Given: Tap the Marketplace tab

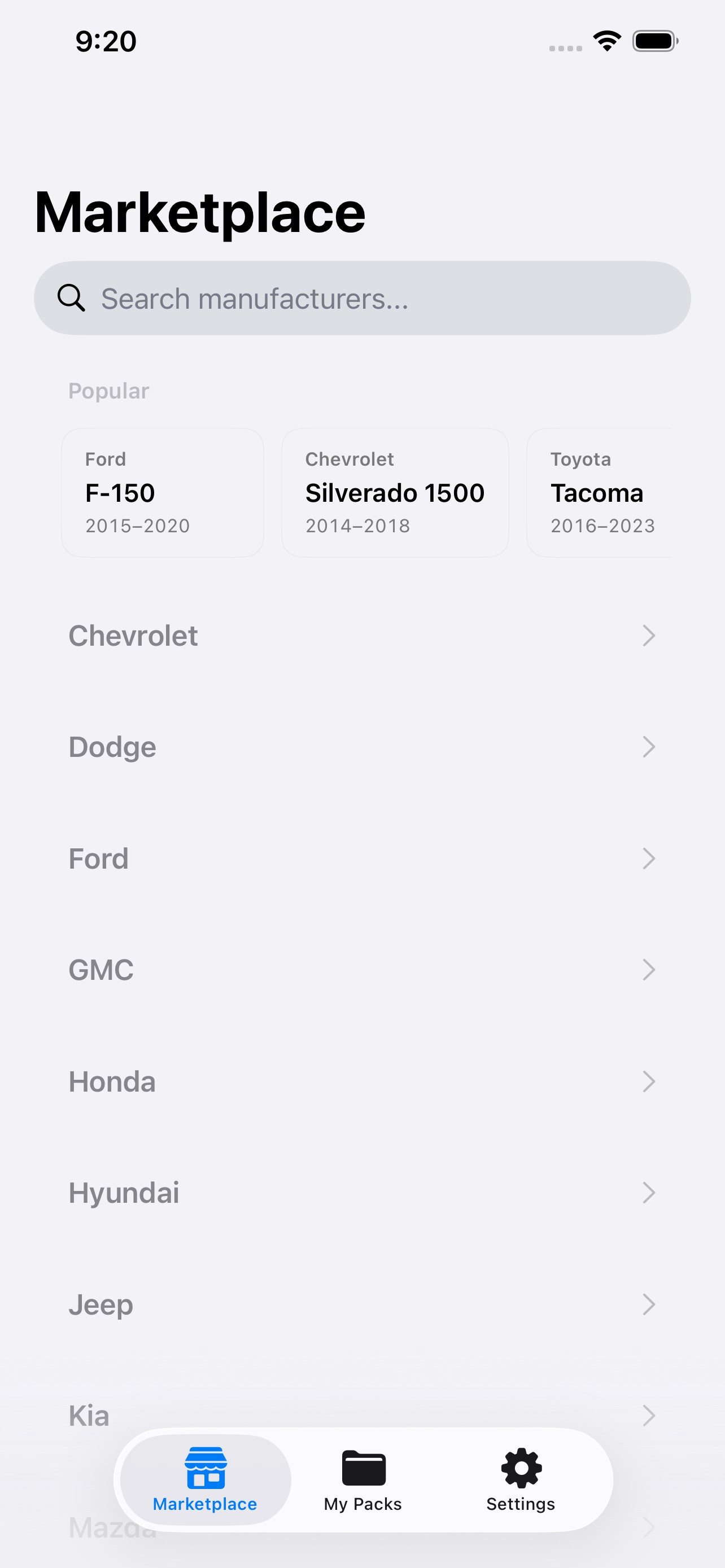Looking at the screenshot, I should [205, 1481].
